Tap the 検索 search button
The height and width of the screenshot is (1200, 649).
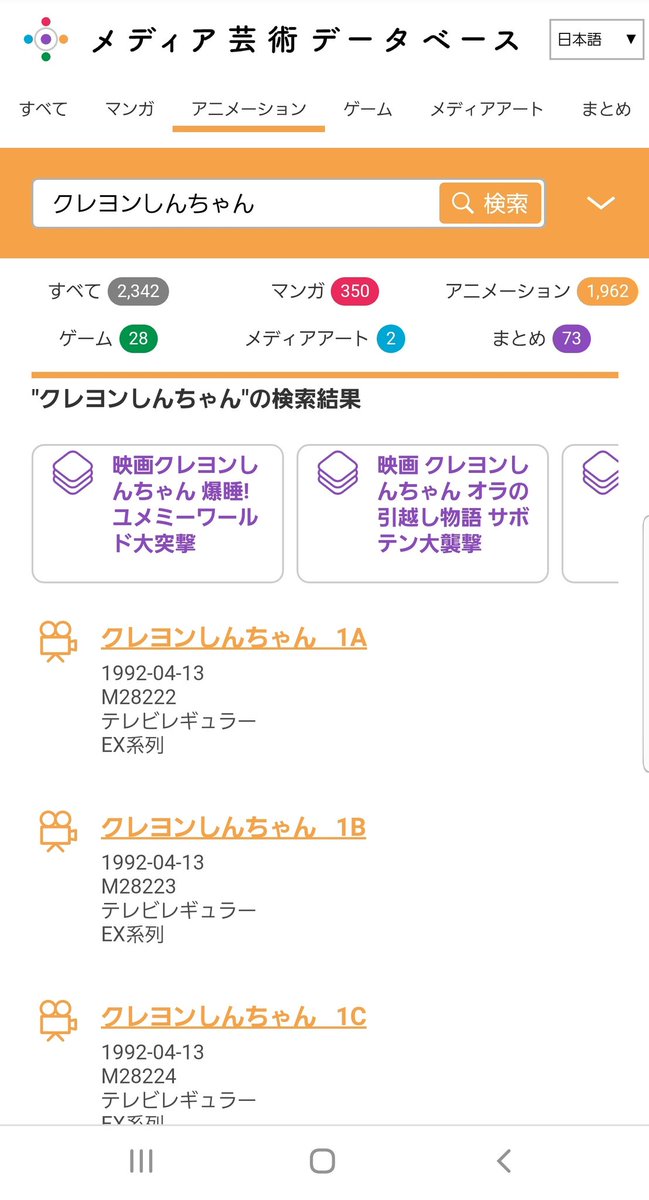(x=490, y=203)
